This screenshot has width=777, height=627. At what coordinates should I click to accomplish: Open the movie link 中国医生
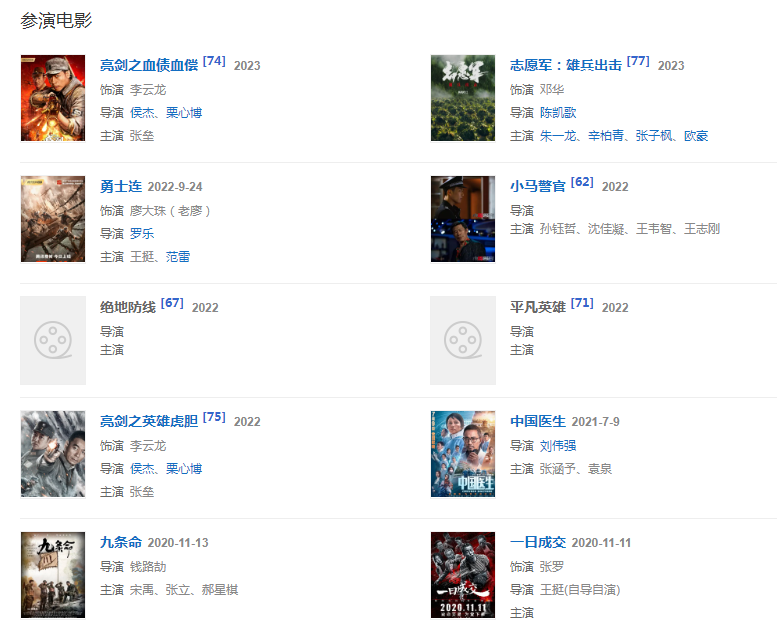pos(537,421)
